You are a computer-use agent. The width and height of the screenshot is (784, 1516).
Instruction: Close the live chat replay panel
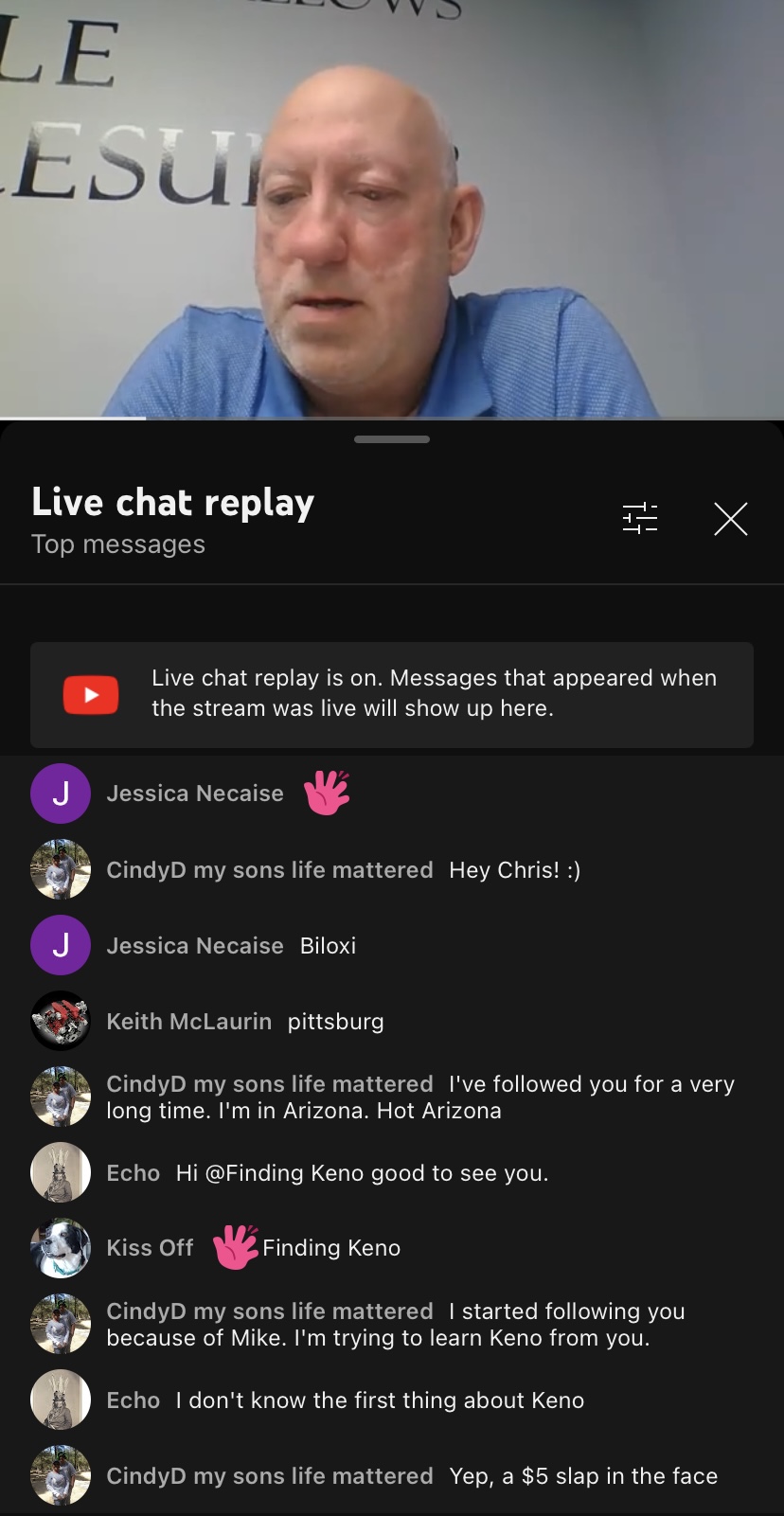click(x=730, y=519)
